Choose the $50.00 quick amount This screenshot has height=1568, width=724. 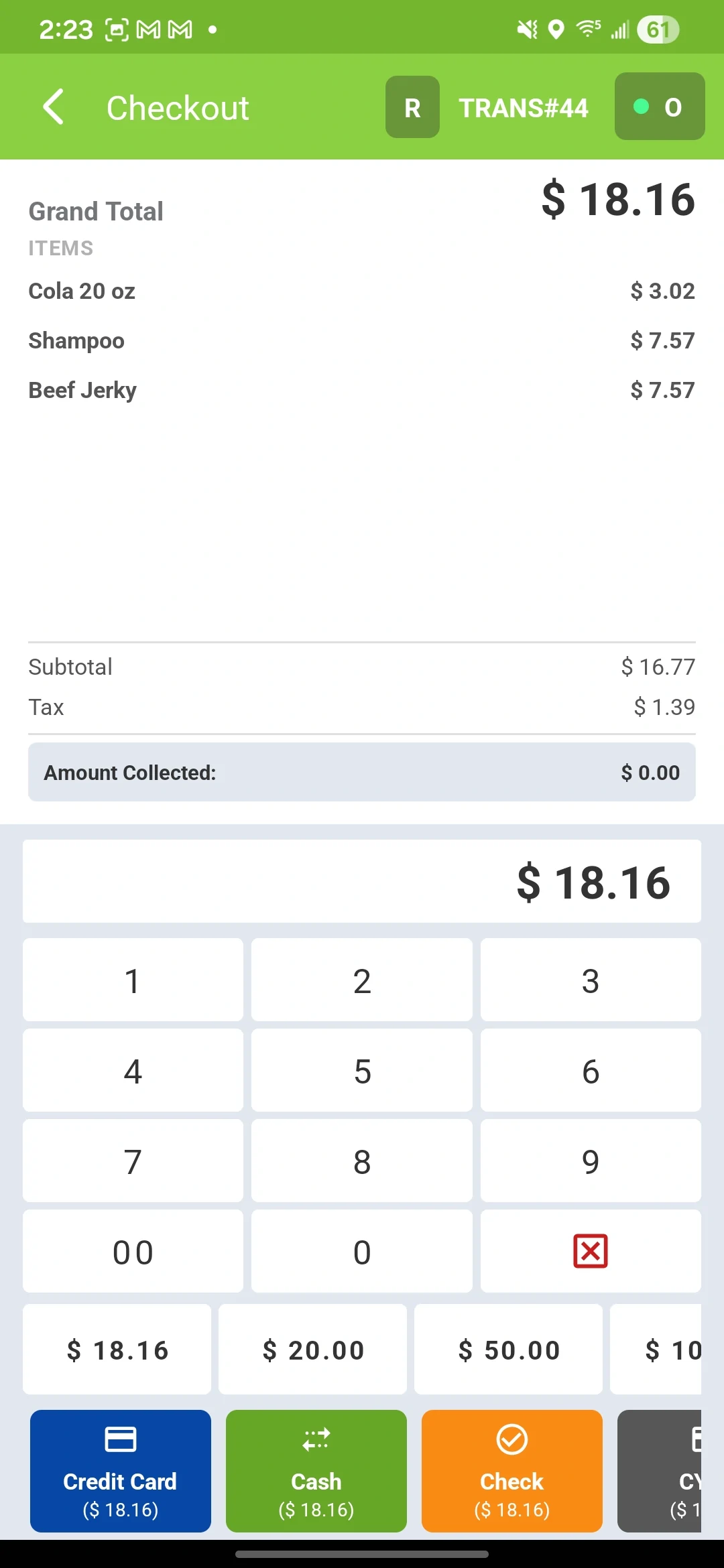click(x=509, y=1349)
